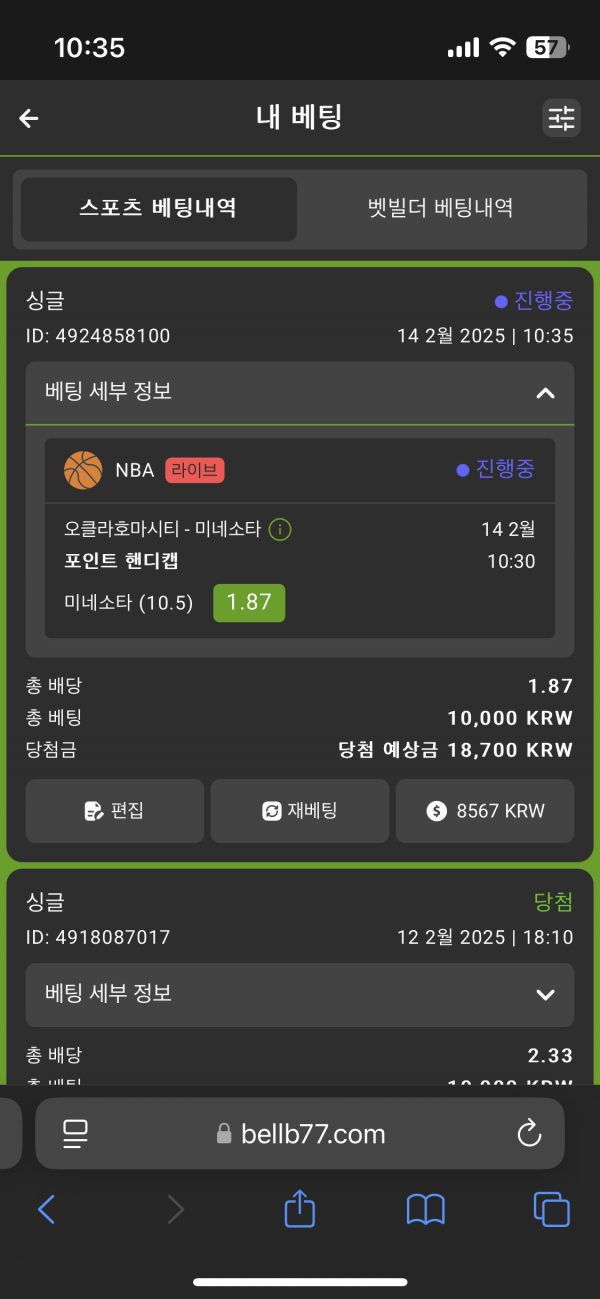Tap the 편집 button
600x1299 pixels.
click(115, 811)
